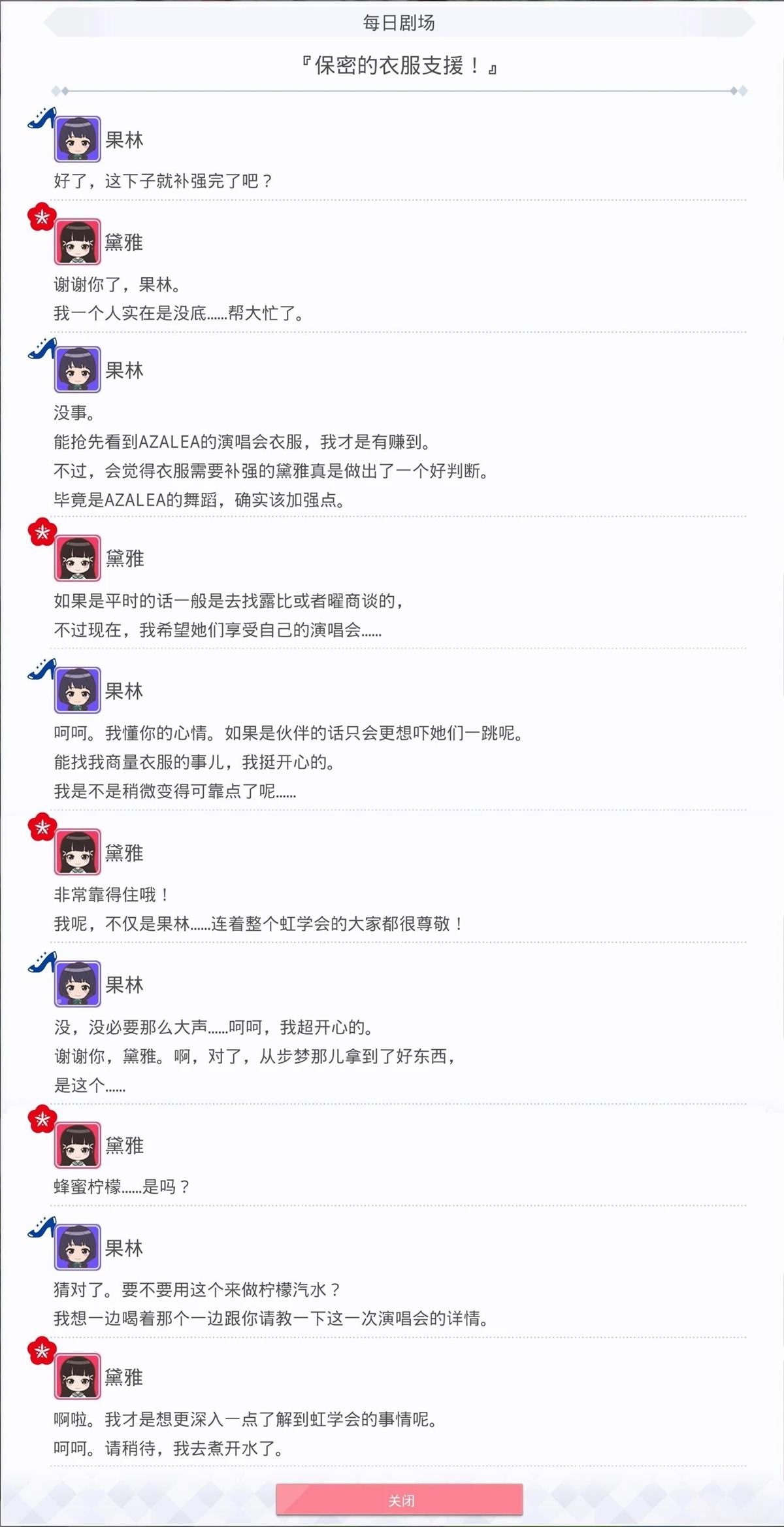Close the daily theater dialog with 关闭

coord(399,1500)
